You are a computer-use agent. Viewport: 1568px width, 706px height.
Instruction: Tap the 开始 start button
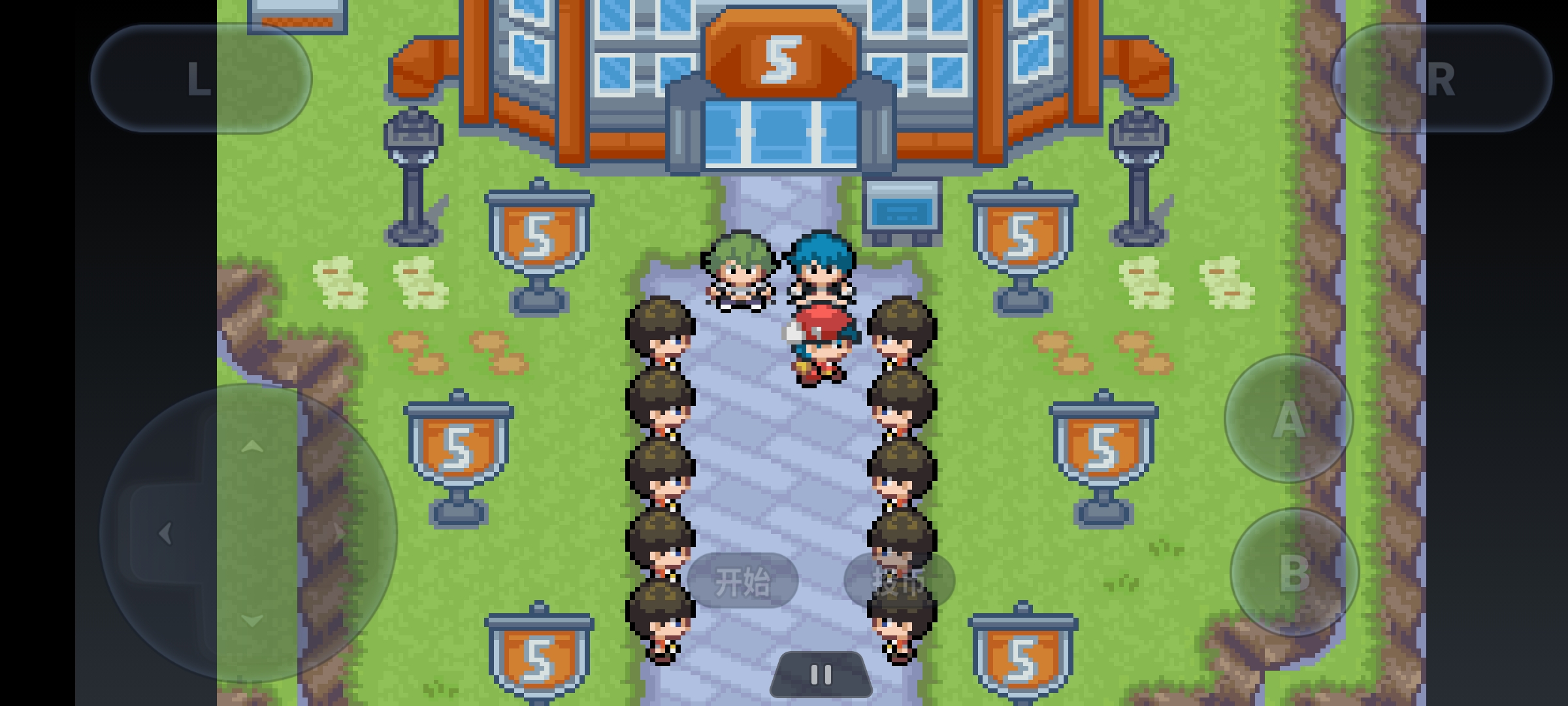(742, 580)
